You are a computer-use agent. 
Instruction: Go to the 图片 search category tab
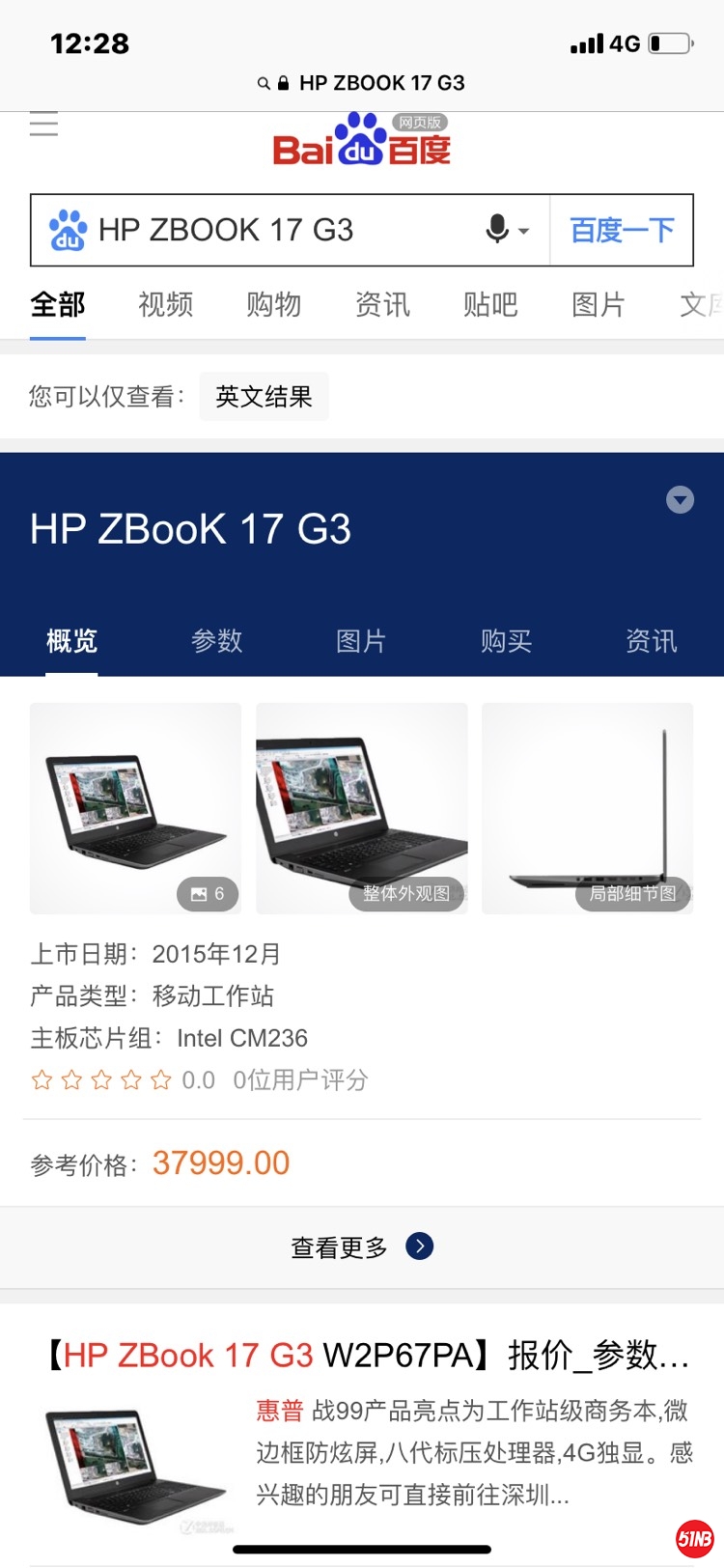tap(599, 305)
